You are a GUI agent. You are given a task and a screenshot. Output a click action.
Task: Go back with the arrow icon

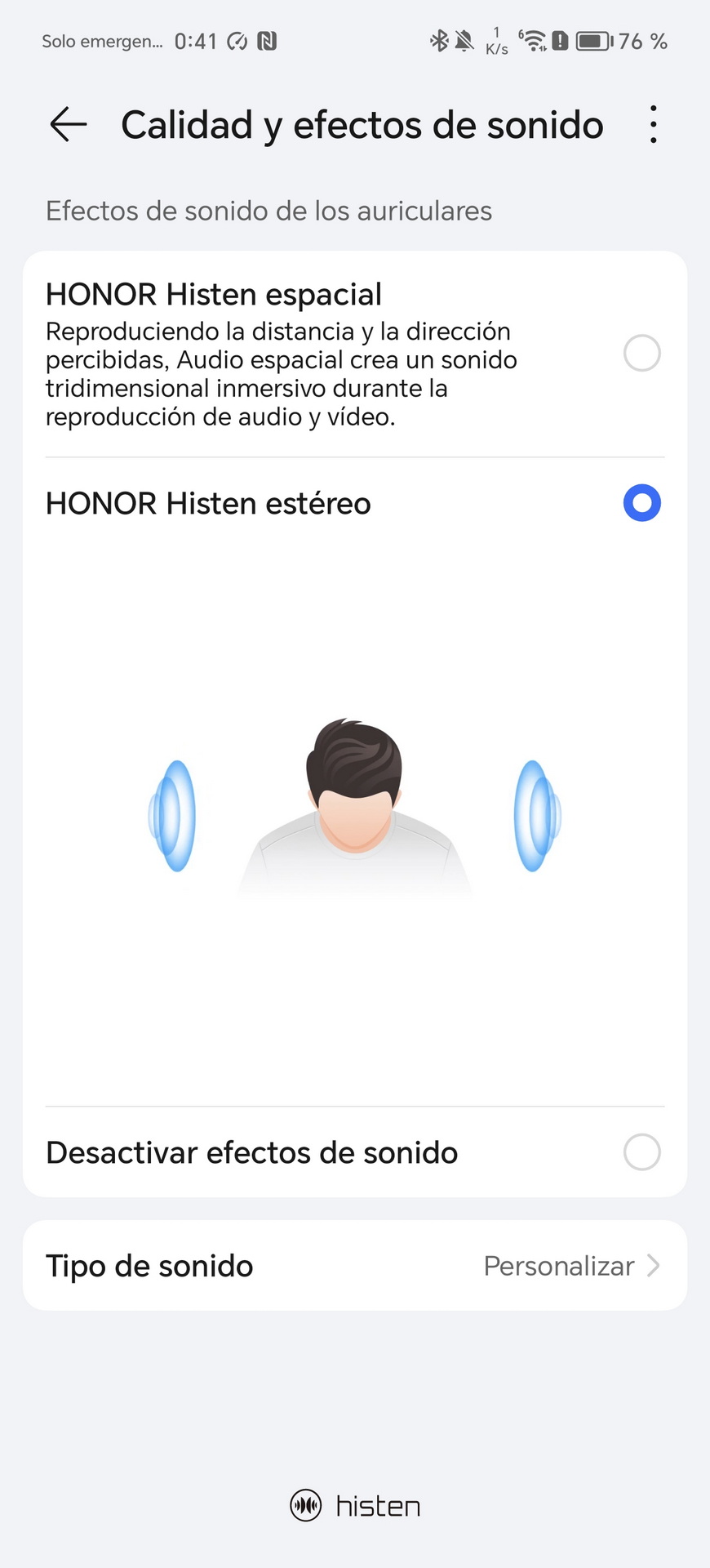coord(69,125)
